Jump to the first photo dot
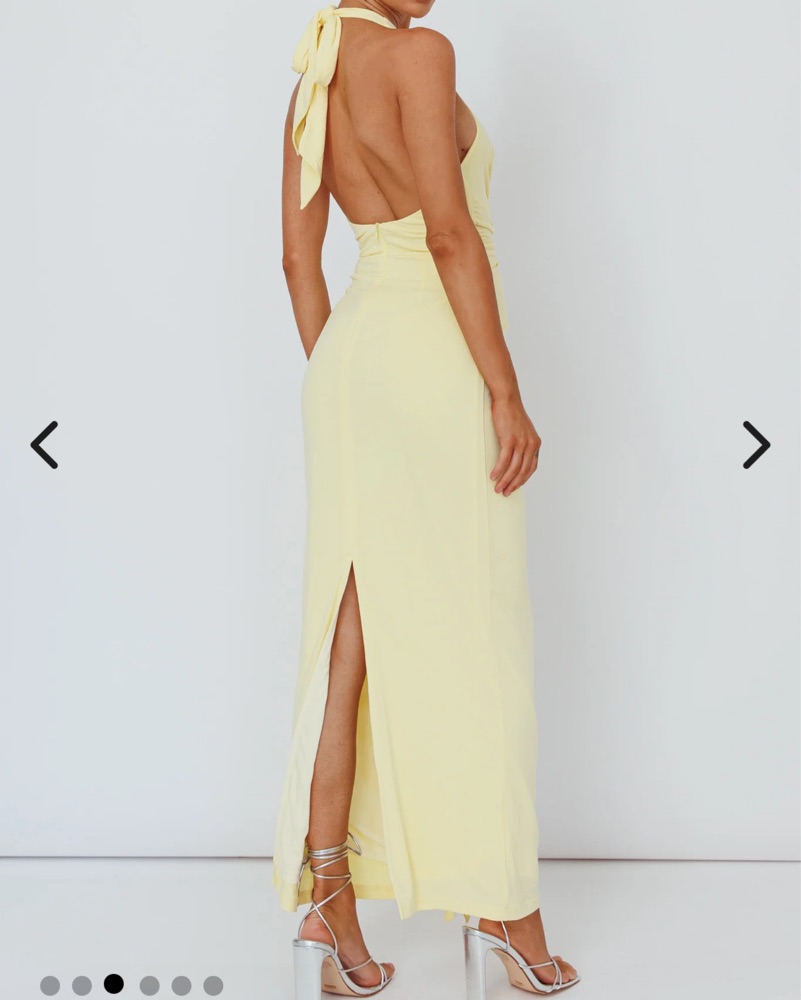 (x=50, y=985)
